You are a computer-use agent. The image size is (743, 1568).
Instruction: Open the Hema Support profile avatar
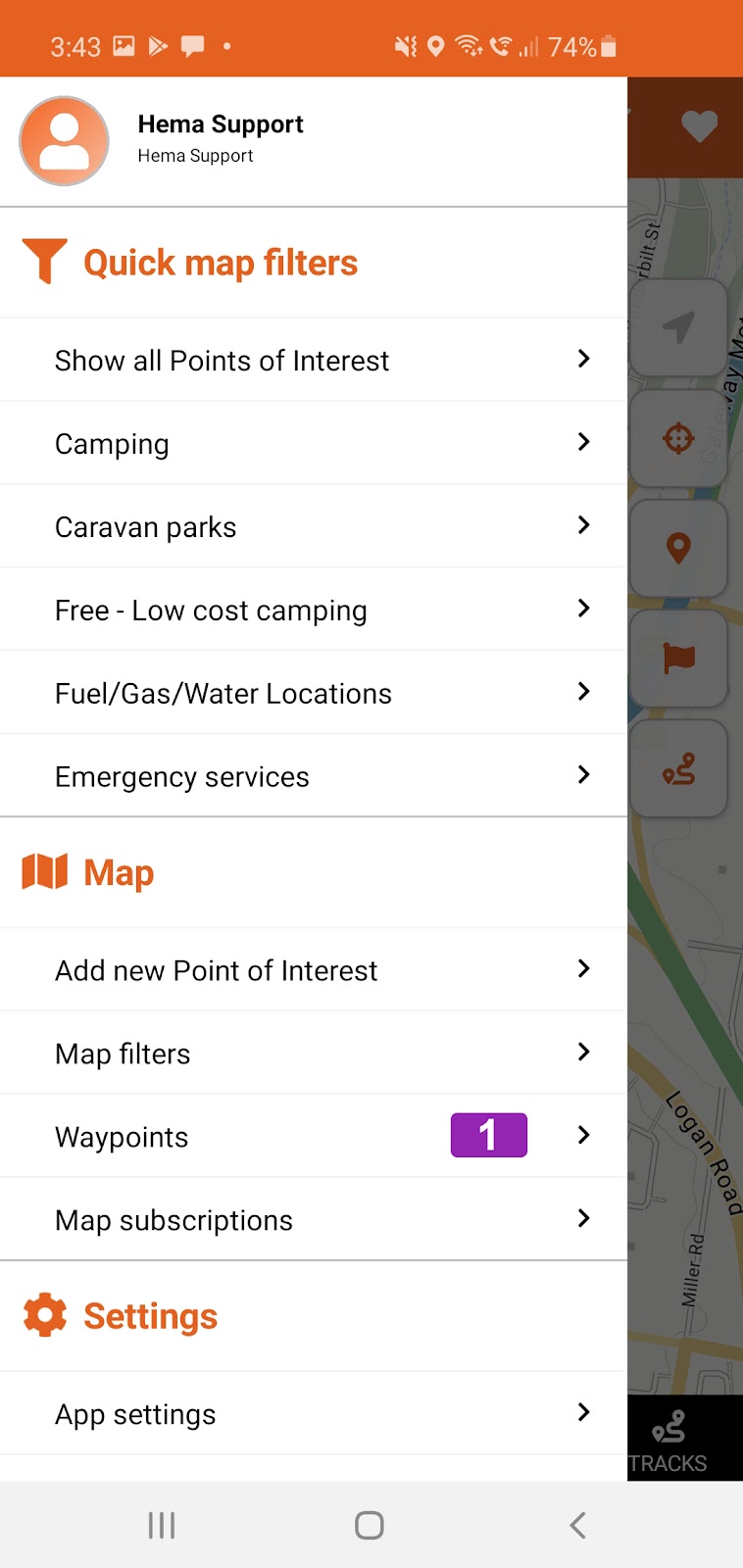65,141
